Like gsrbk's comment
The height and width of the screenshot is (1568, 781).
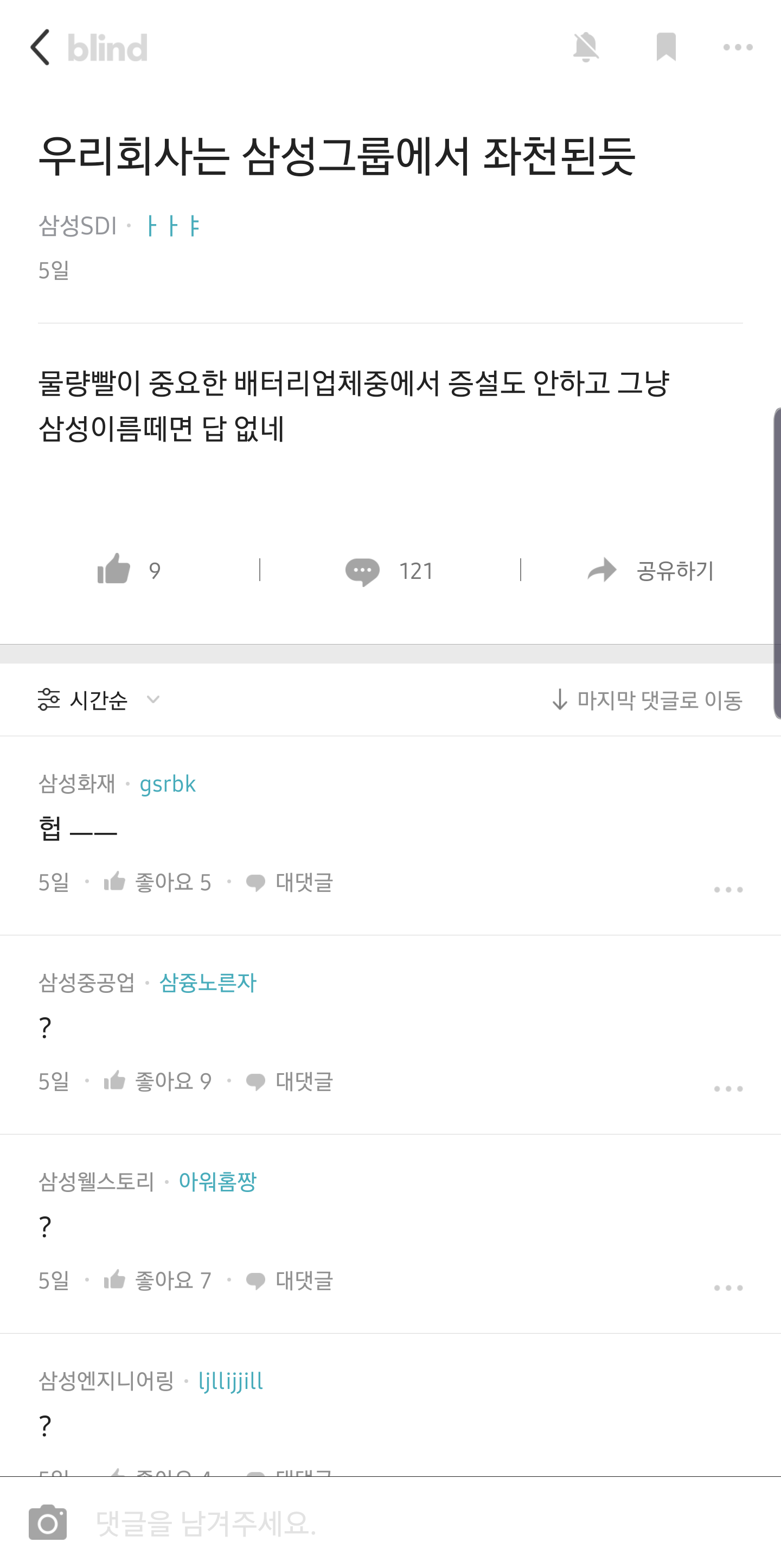157,882
